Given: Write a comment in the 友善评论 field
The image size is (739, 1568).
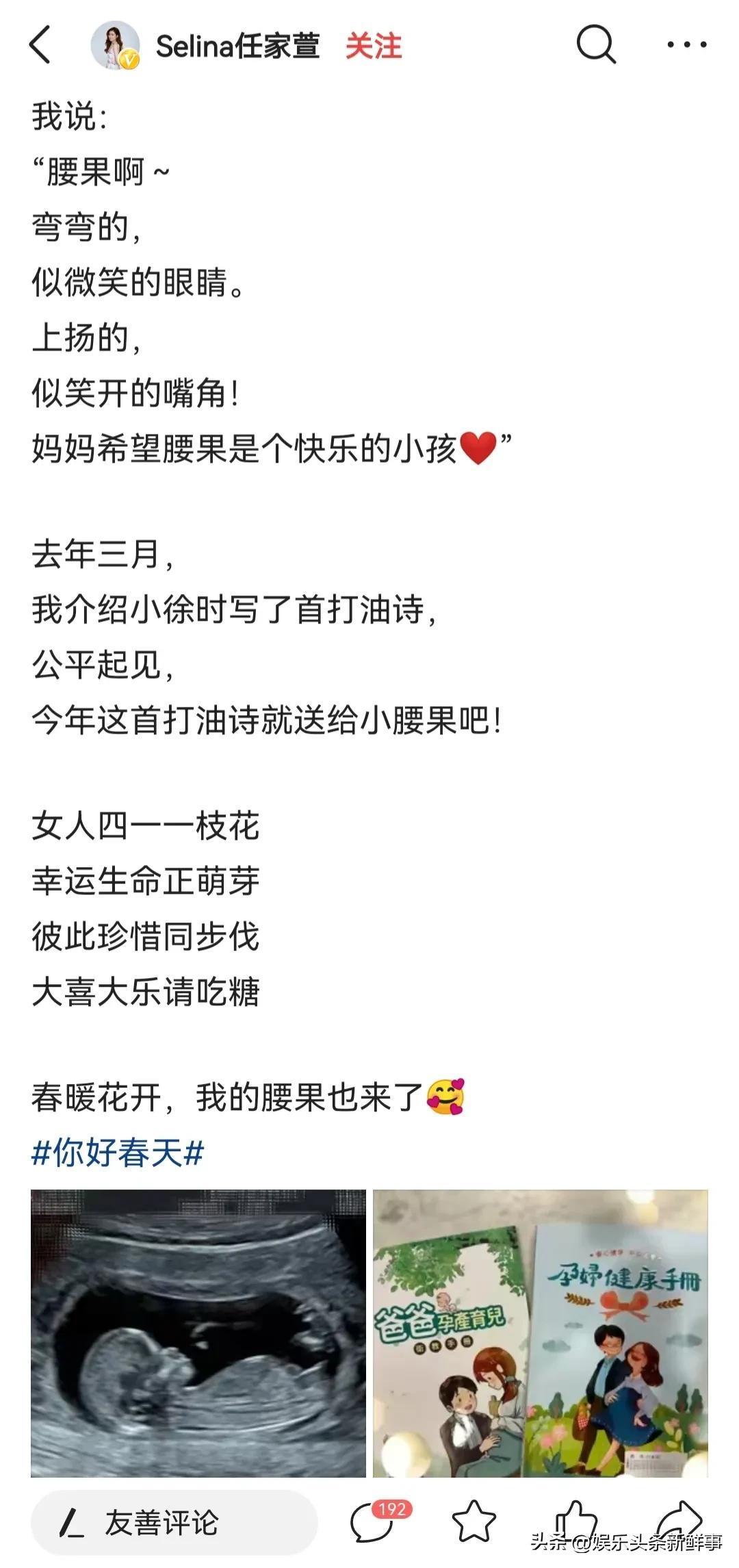Looking at the screenshot, I should [x=174, y=1523].
